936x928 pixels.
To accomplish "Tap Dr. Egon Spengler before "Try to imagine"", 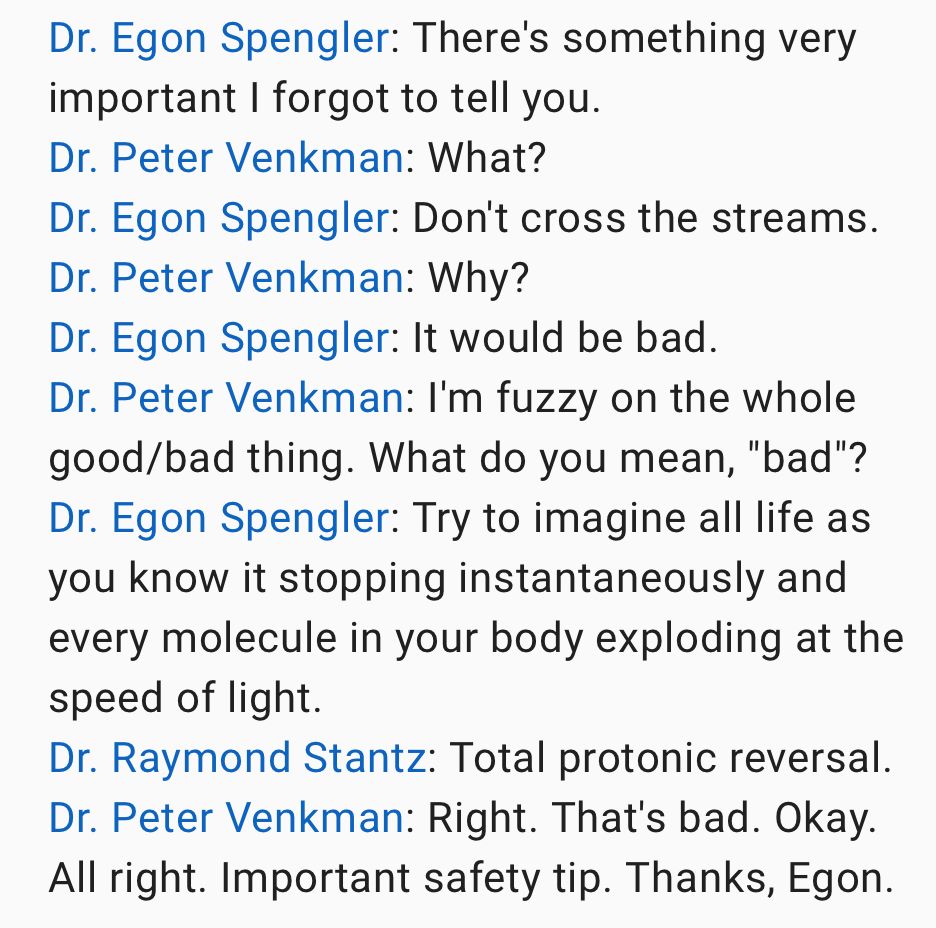I will tap(219, 519).
